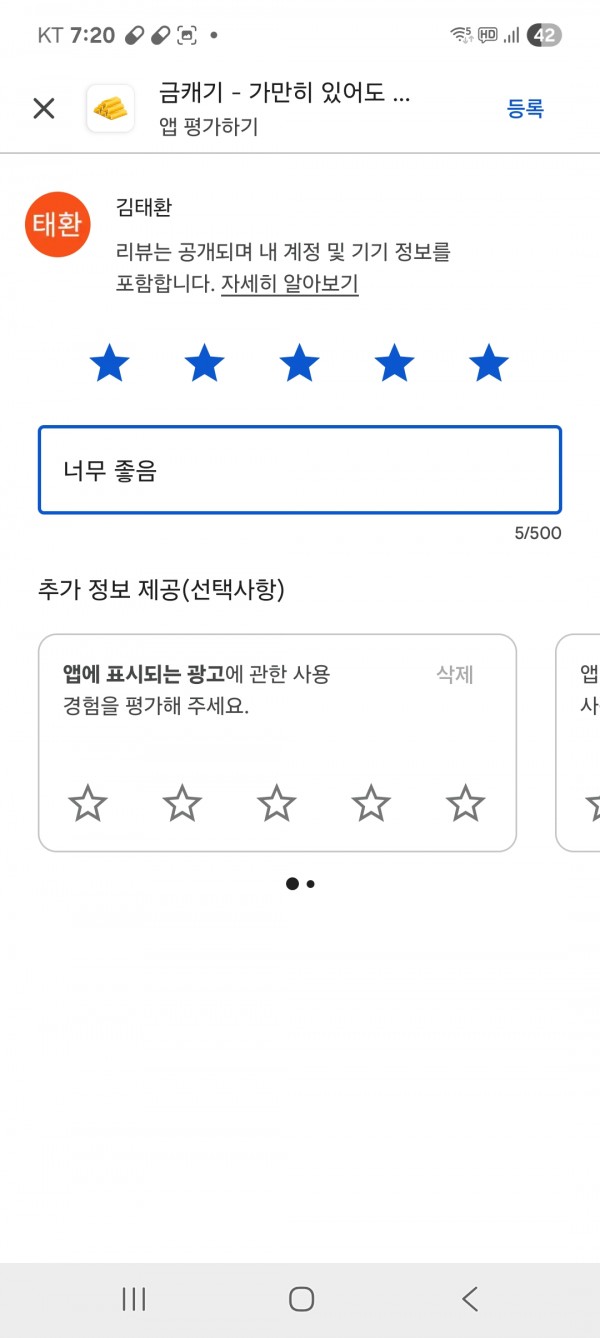Tap 삭제 on the ad experience card
Viewport: 600px width, 1338px height.
(x=455, y=675)
